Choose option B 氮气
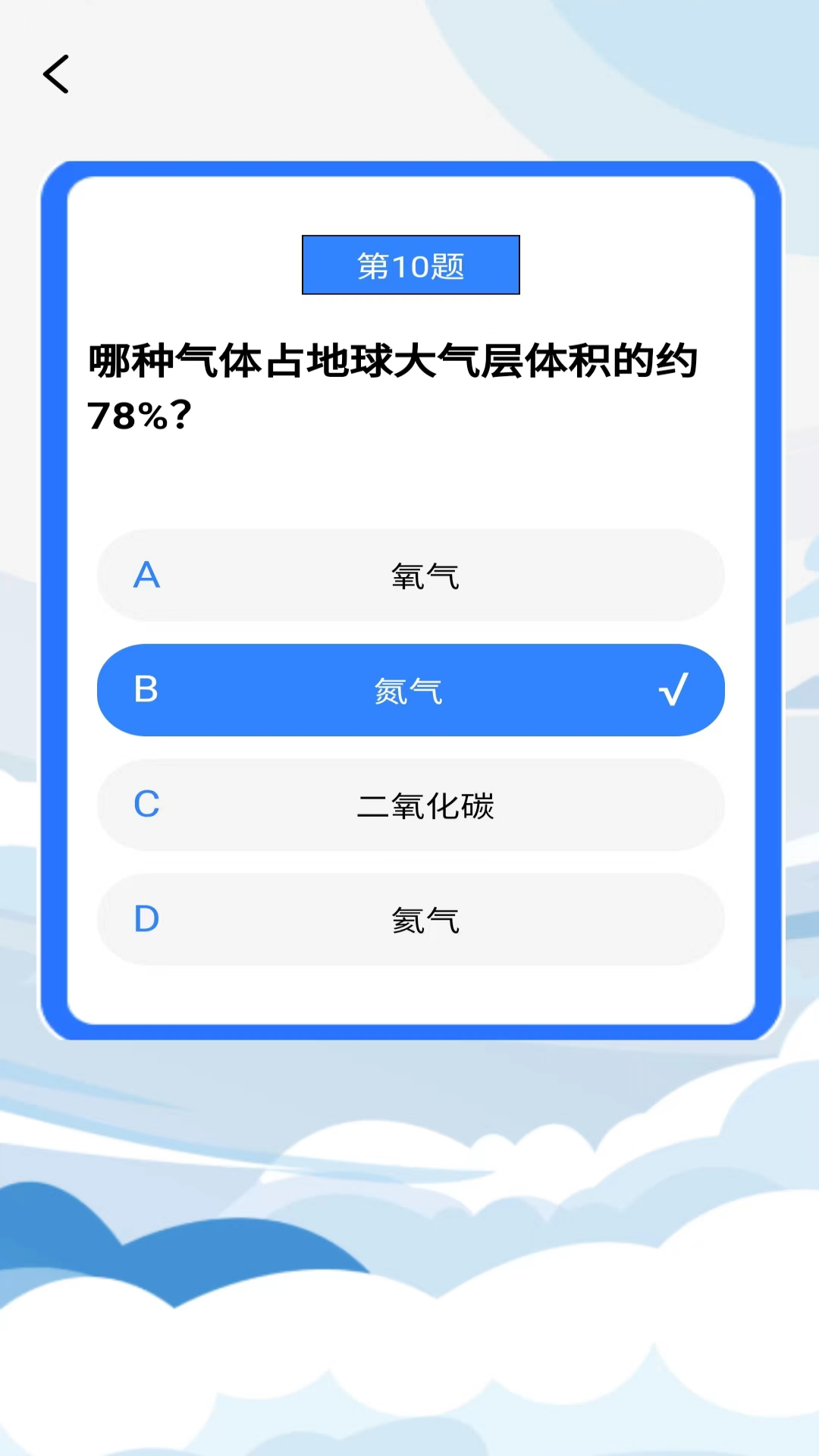The height and width of the screenshot is (1456, 819). [410, 690]
